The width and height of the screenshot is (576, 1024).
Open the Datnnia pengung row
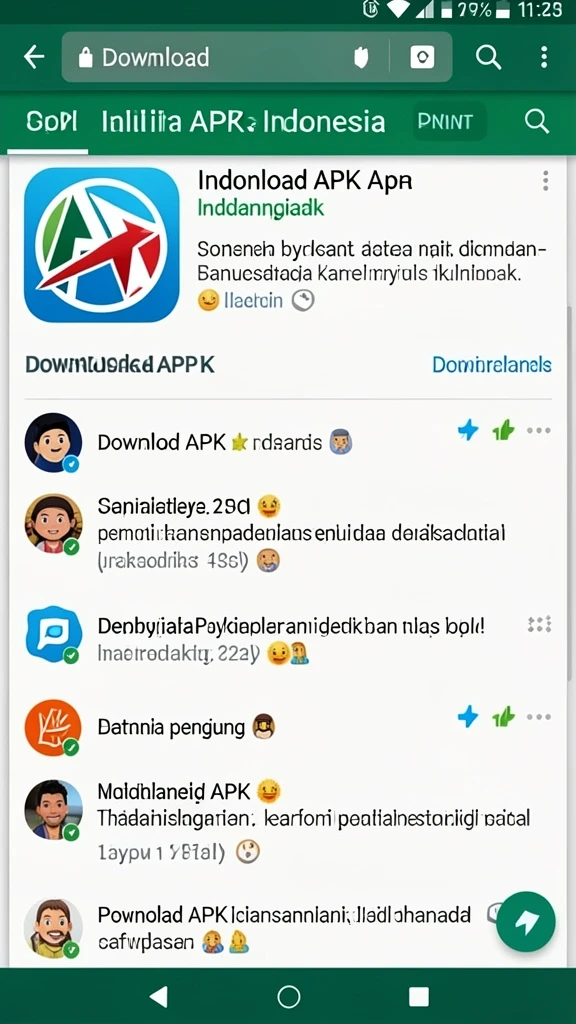(288, 727)
